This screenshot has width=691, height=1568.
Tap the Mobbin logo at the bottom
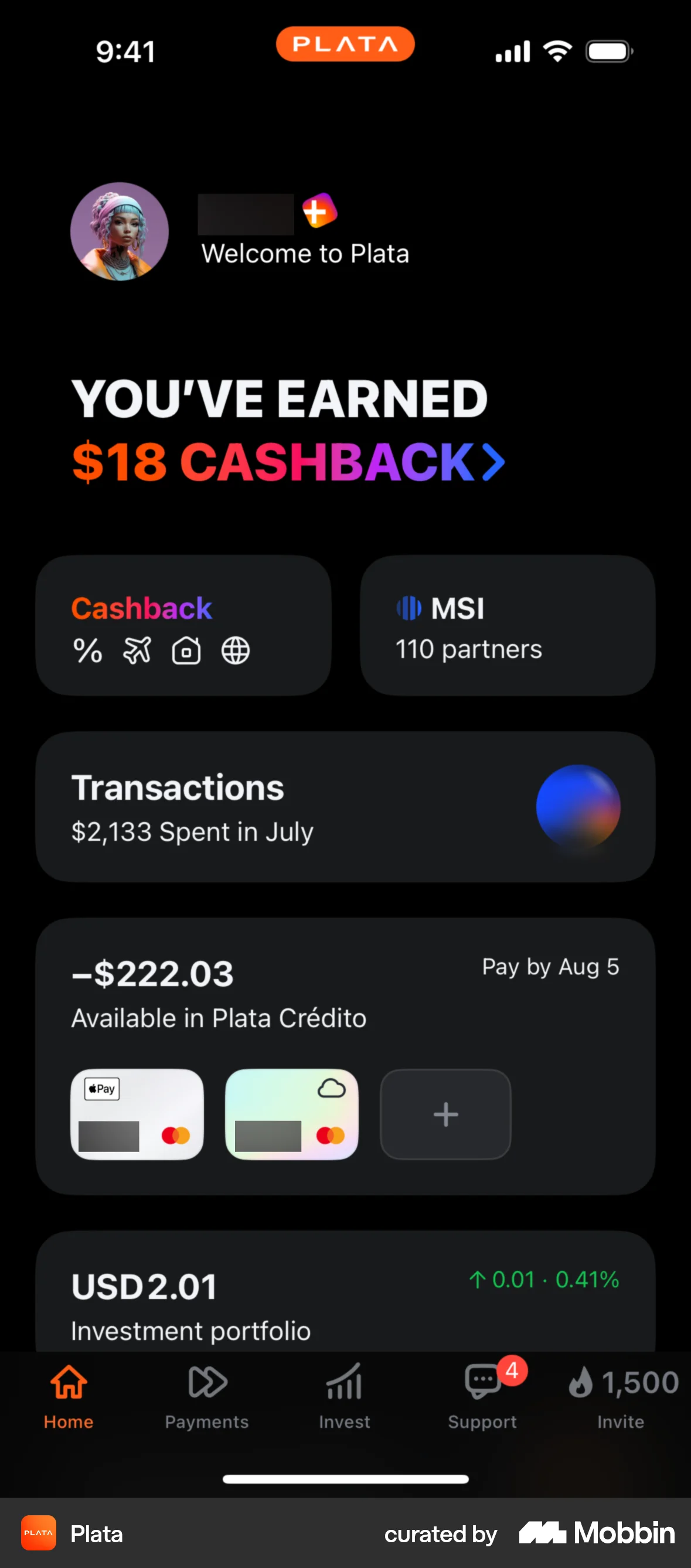[595, 1535]
